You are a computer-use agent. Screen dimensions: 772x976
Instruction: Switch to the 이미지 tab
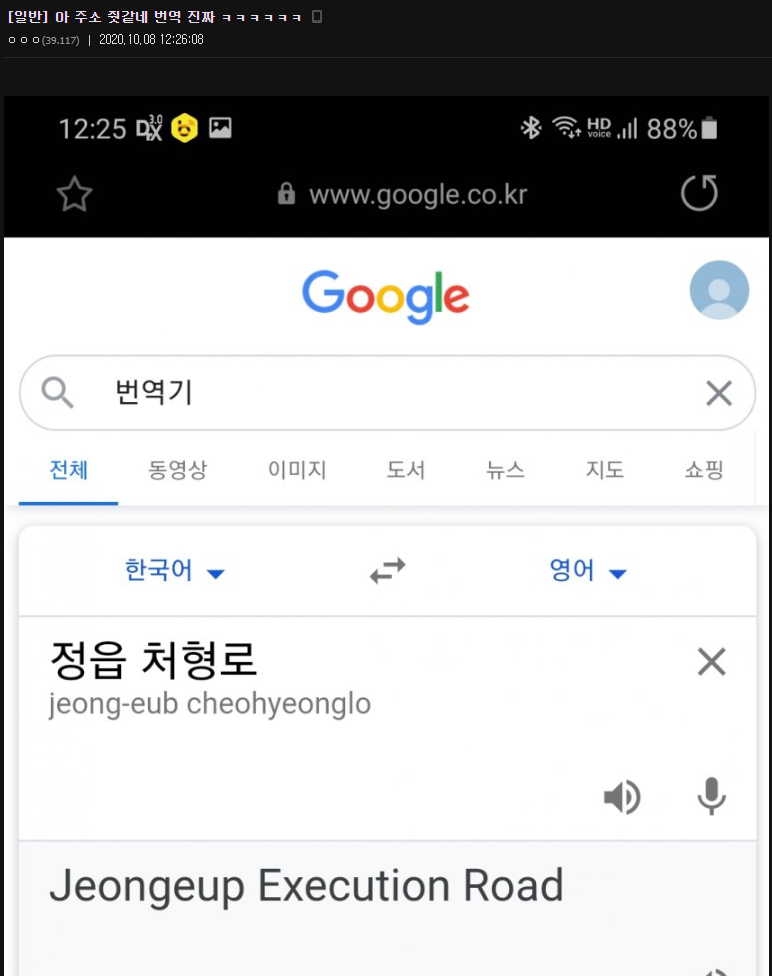296,470
